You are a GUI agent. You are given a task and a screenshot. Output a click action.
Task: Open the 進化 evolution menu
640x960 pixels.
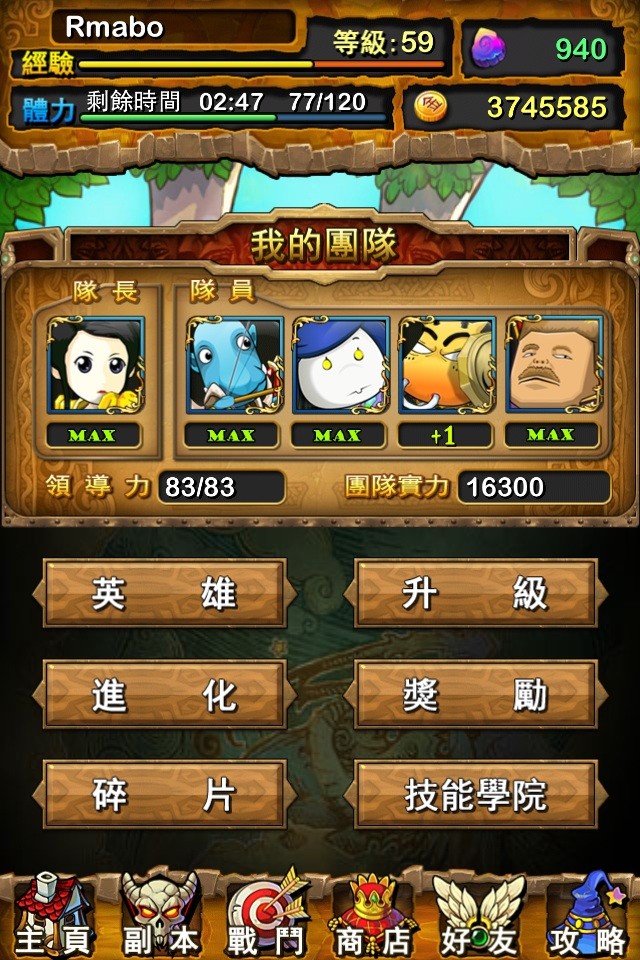pos(165,694)
